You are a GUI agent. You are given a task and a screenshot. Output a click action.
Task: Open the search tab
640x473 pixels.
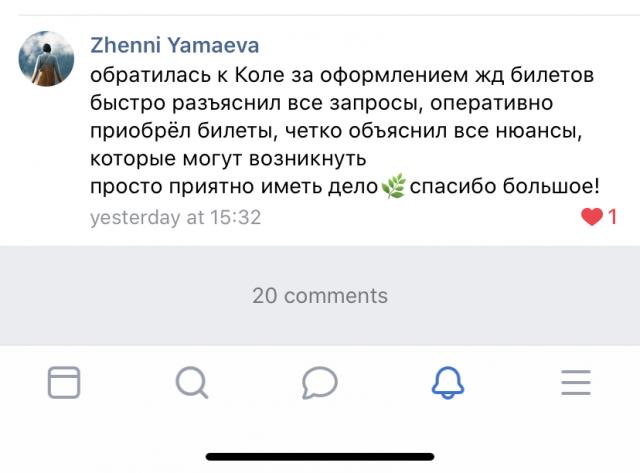tap(191, 382)
